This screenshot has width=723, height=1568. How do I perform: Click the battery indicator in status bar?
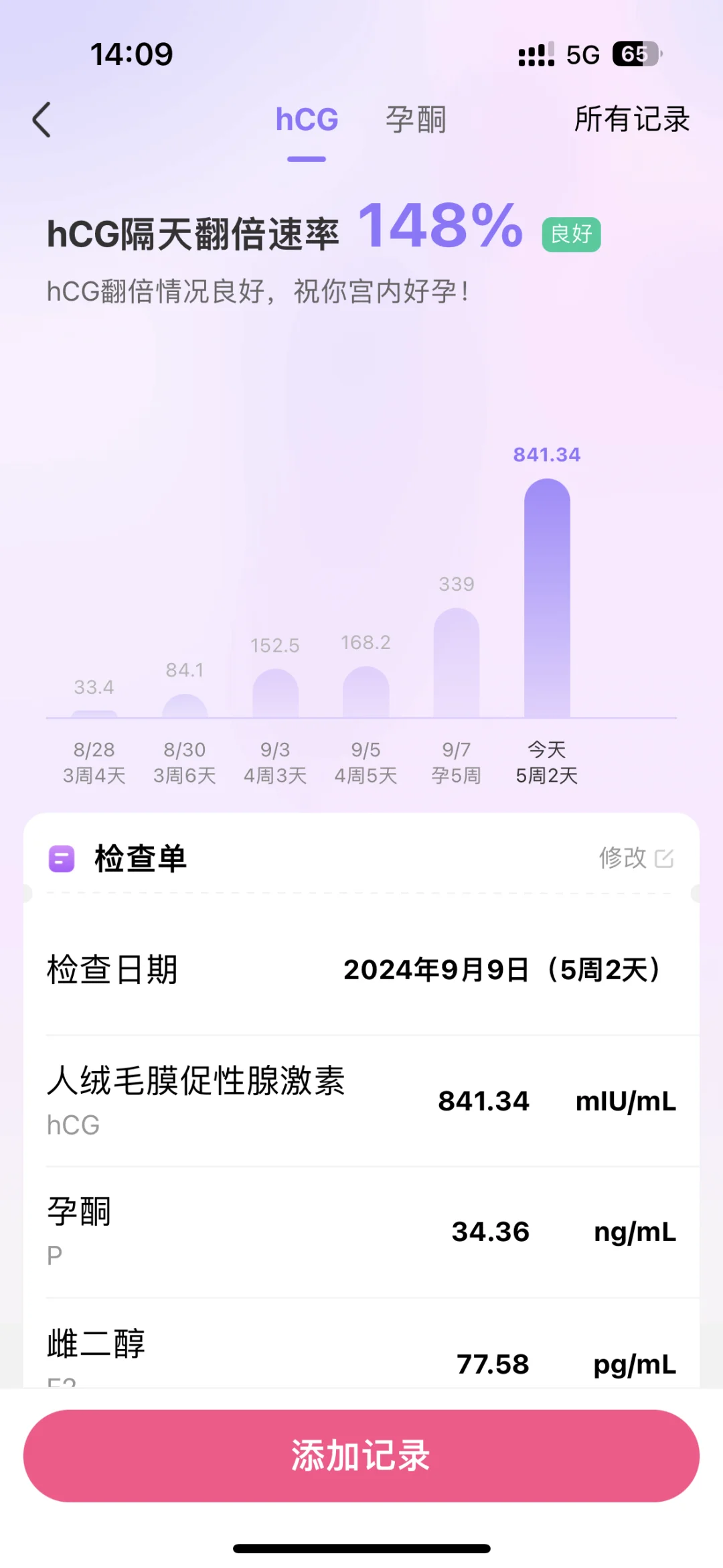tap(635, 54)
